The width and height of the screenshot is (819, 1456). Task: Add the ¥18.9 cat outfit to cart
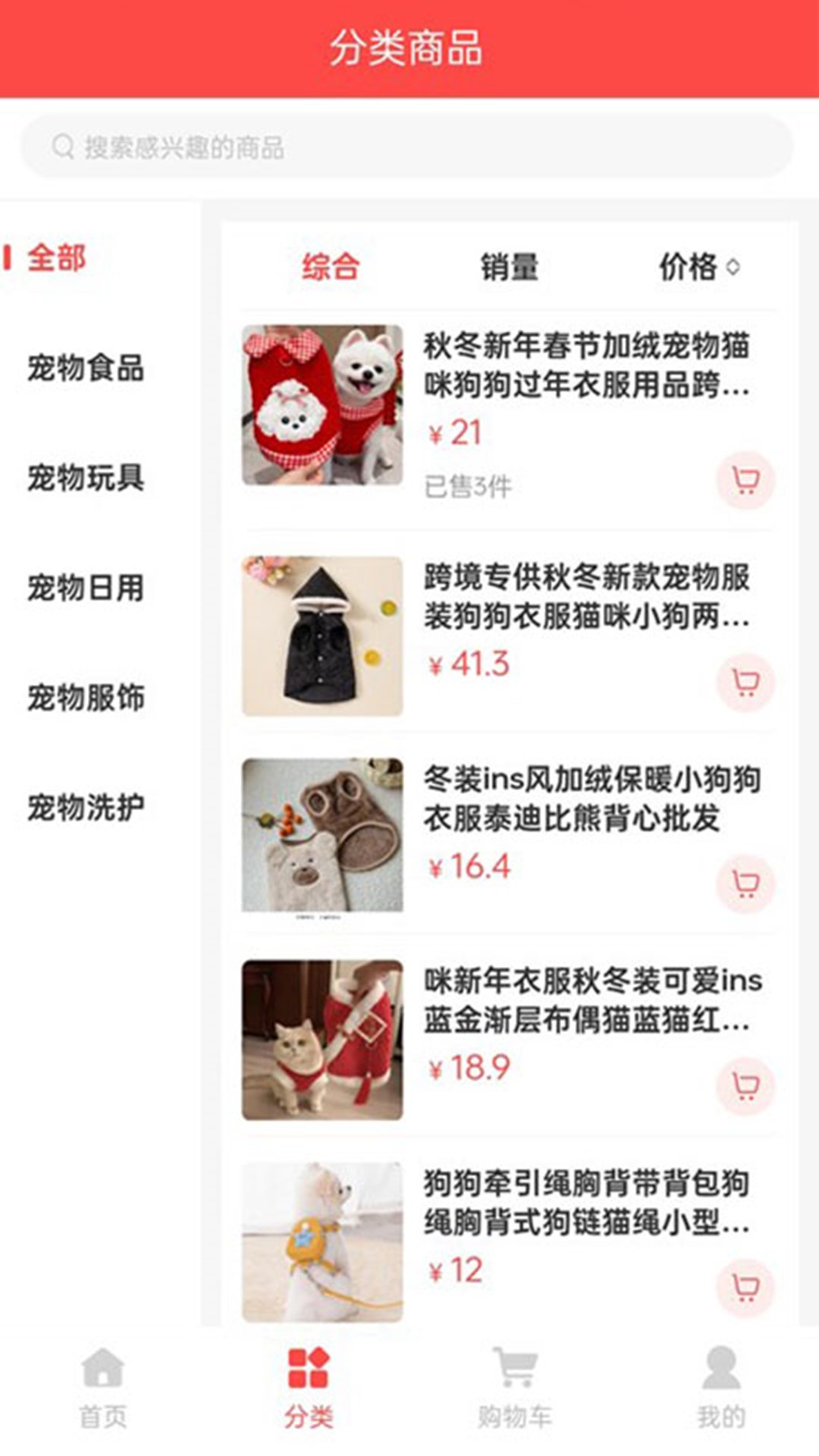(x=745, y=1085)
